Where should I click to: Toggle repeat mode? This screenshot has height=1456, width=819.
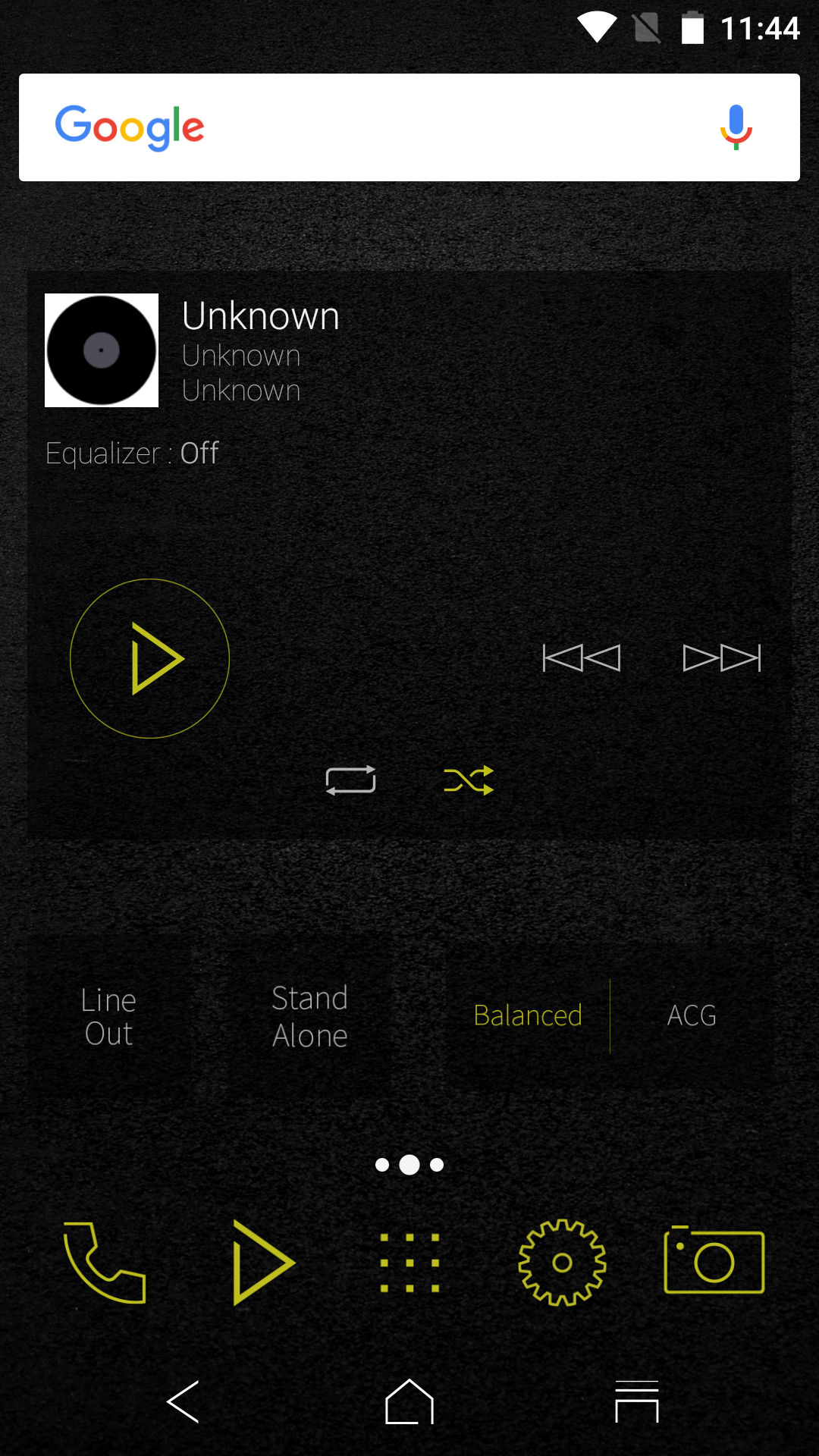pos(350,780)
